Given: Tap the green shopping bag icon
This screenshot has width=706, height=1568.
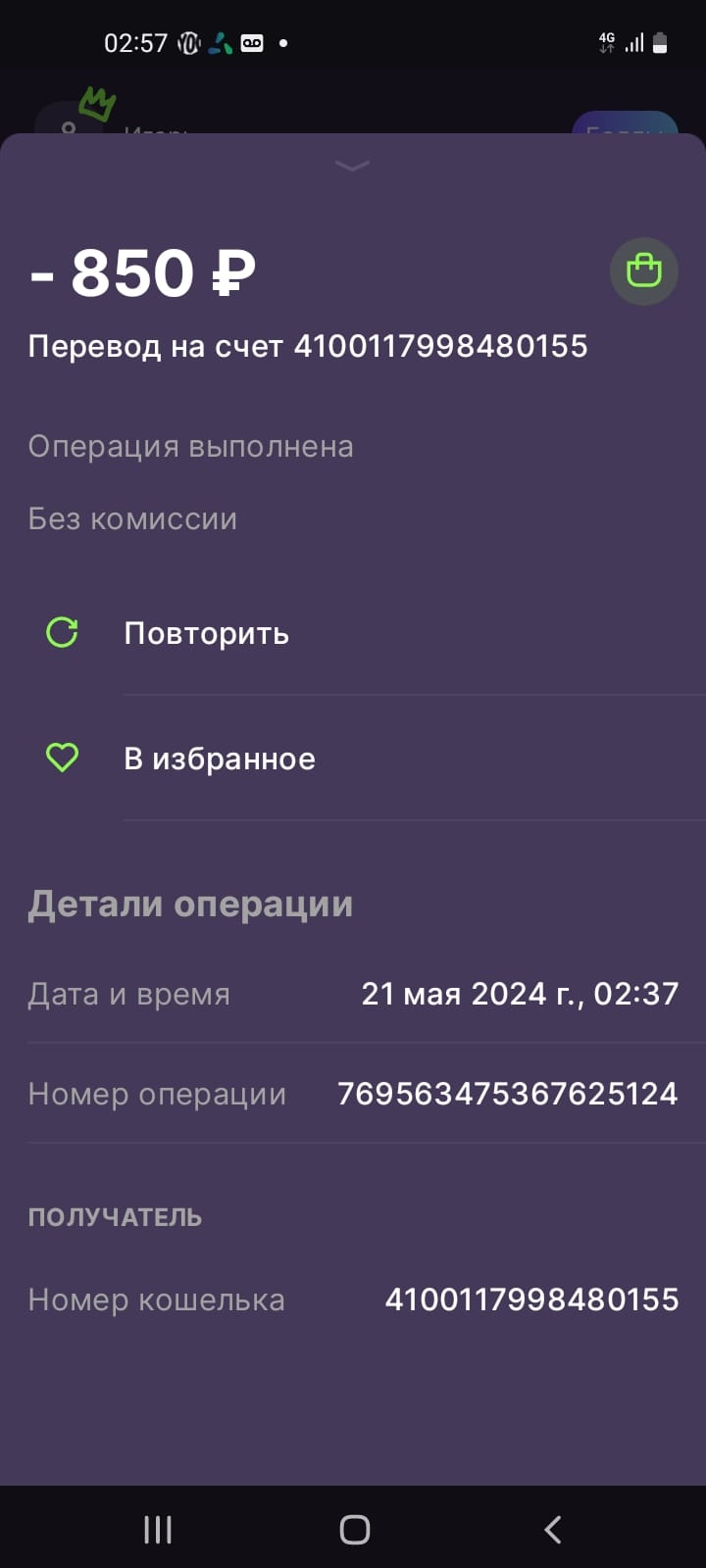Looking at the screenshot, I should tap(644, 270).
